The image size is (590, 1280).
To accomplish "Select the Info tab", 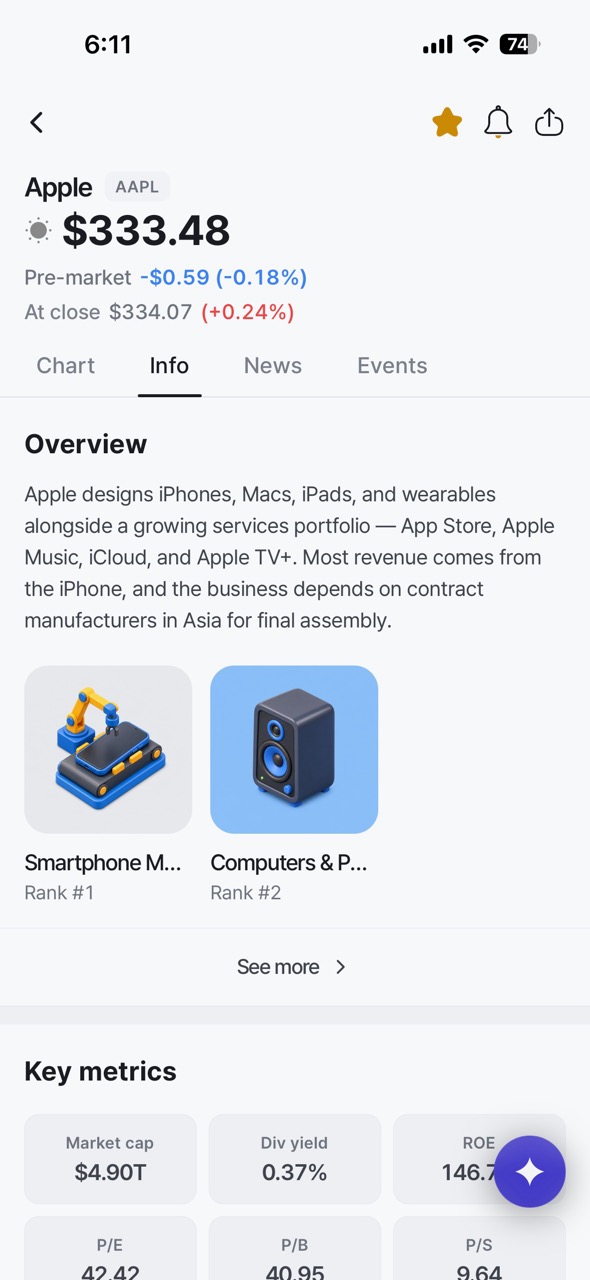I will click(169, 366).
